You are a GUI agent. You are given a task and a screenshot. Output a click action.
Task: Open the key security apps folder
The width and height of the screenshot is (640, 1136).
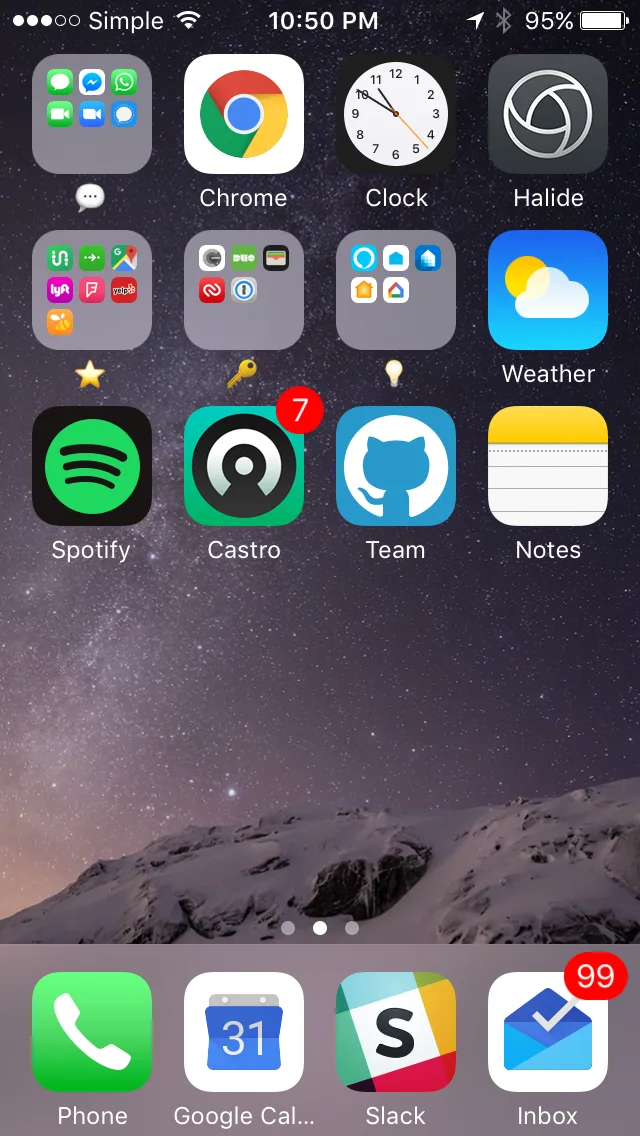point(244,290)
